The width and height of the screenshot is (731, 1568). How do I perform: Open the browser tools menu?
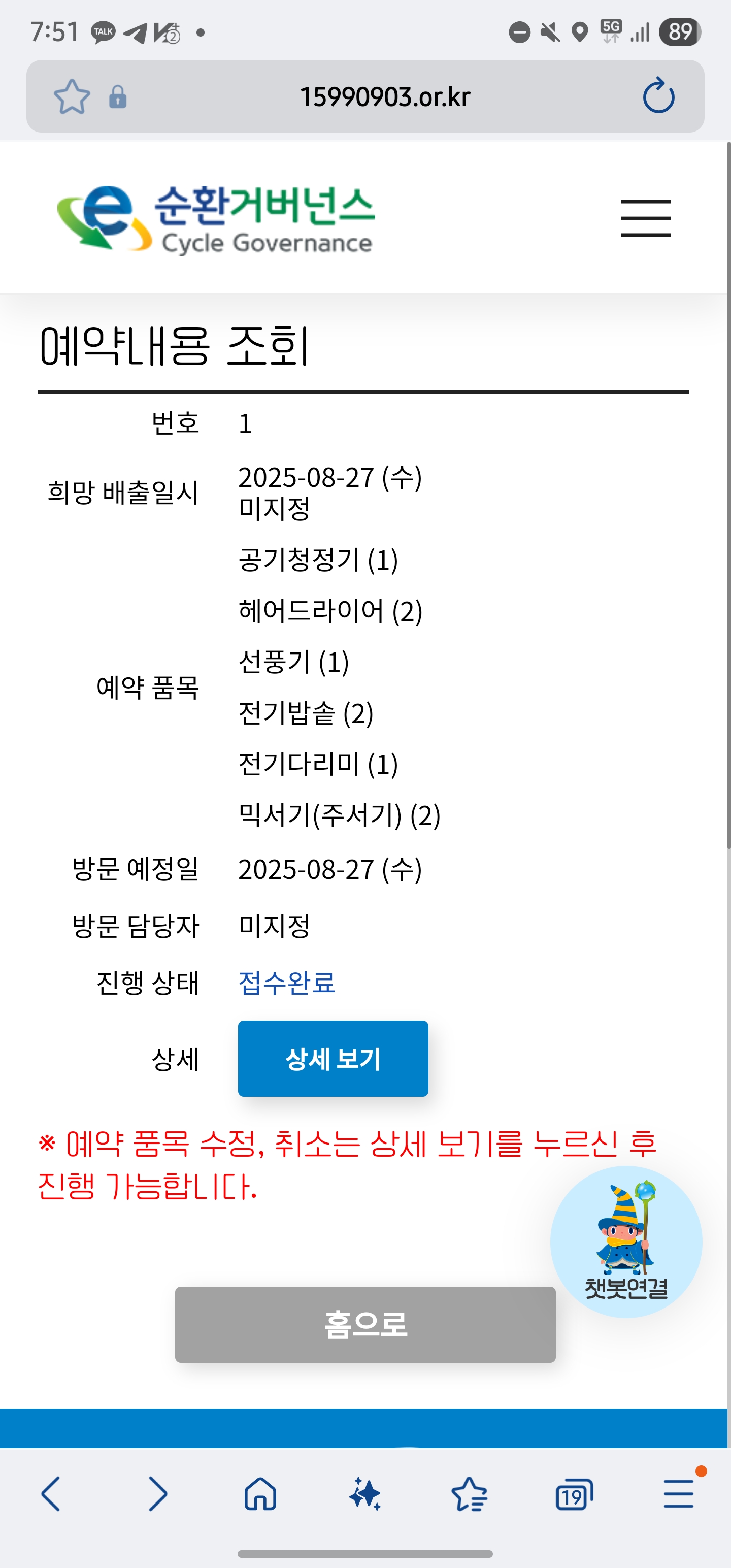pos(679,1494)
